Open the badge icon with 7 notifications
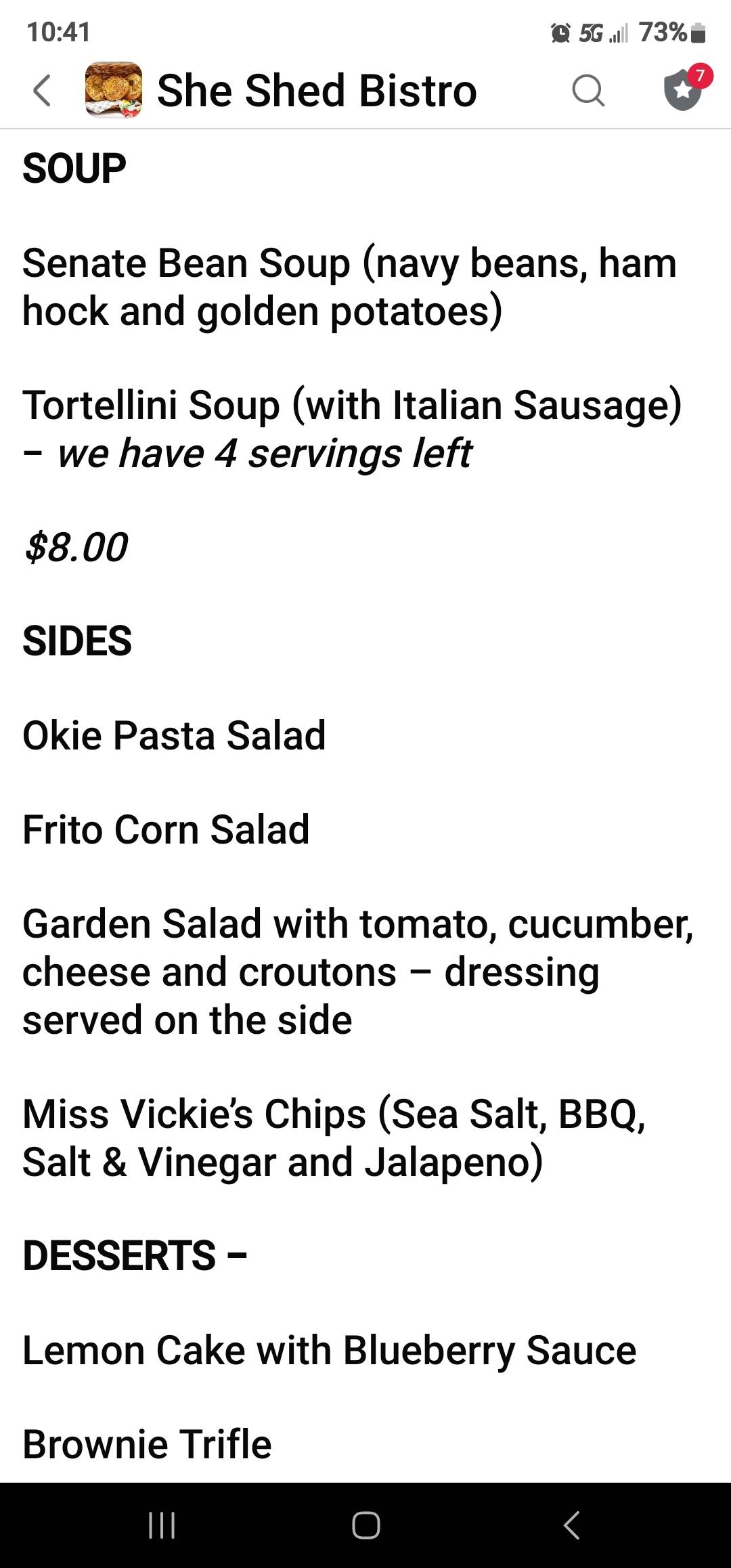 pos(684,89)
